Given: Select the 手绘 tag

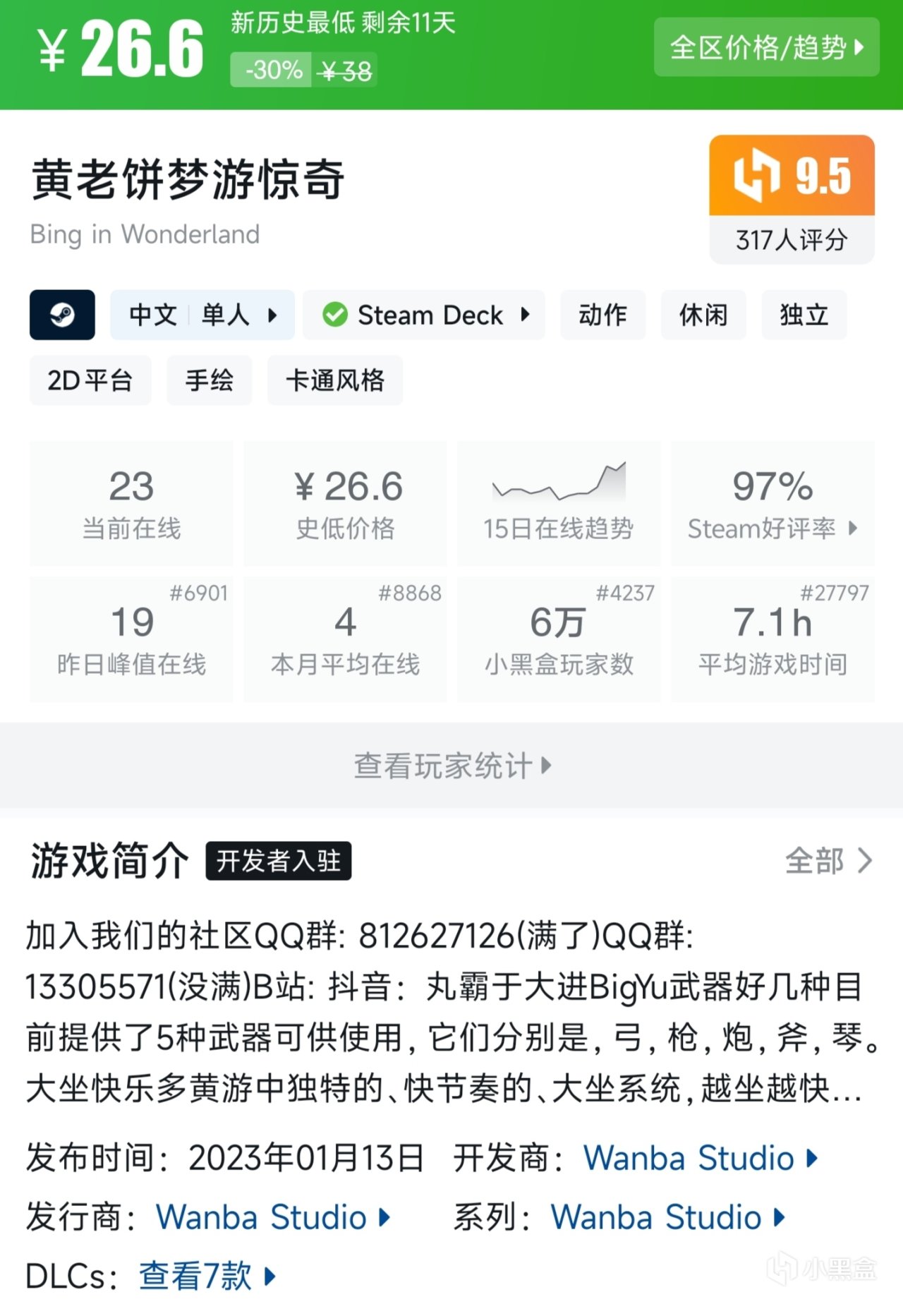Looking at the screenshot, I should (209, 380).
